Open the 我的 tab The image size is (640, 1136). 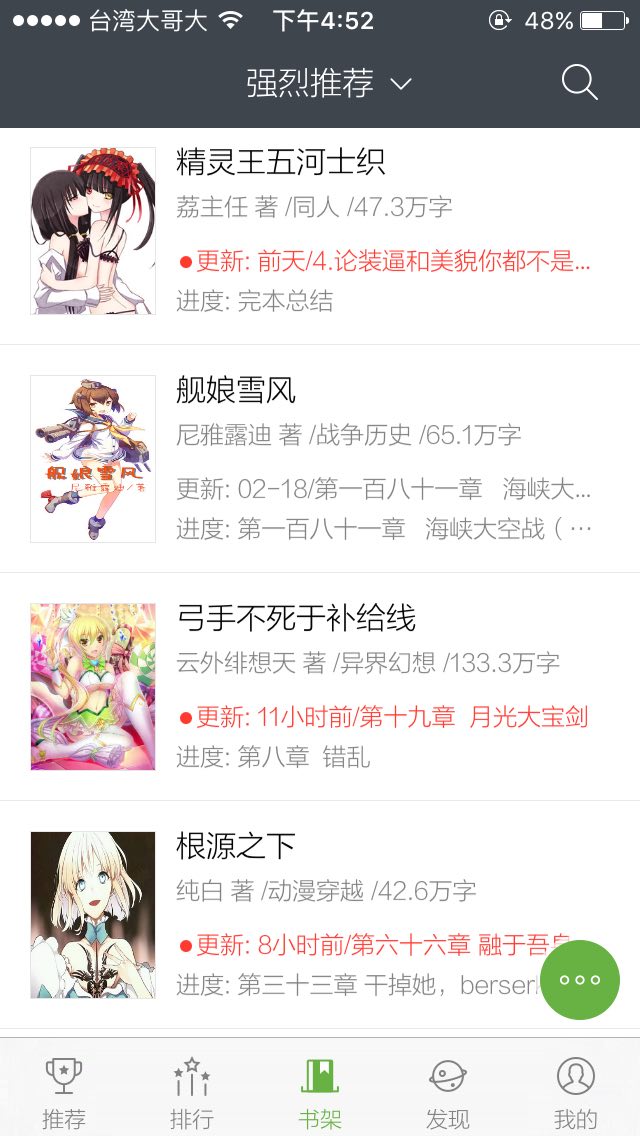[576, 1092]
